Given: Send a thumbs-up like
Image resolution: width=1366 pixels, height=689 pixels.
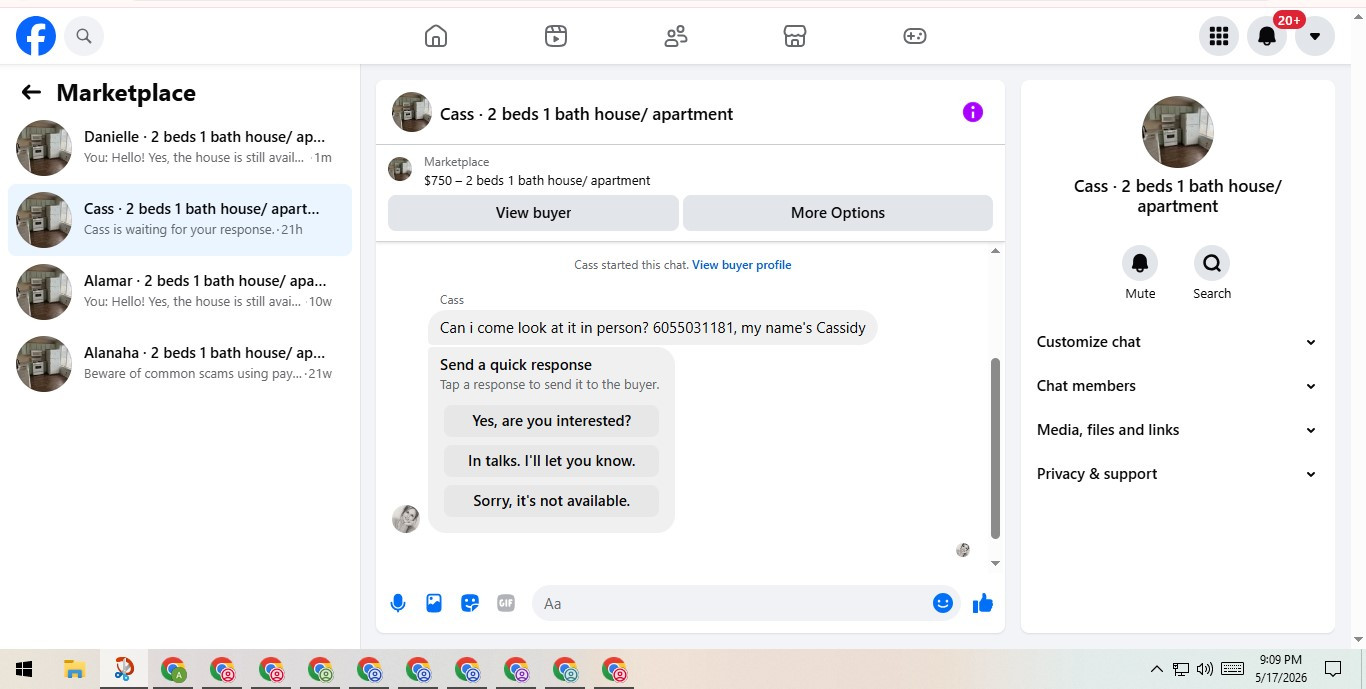Looking at the screenshot, I should [x=983, y=603].
